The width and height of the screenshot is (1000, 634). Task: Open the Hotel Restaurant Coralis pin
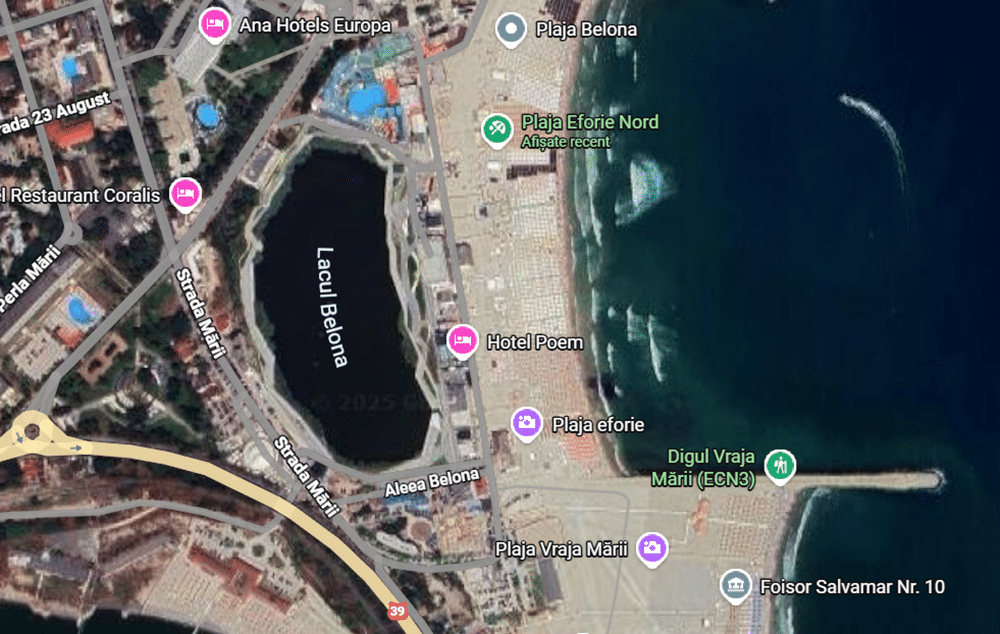[185, 193]
